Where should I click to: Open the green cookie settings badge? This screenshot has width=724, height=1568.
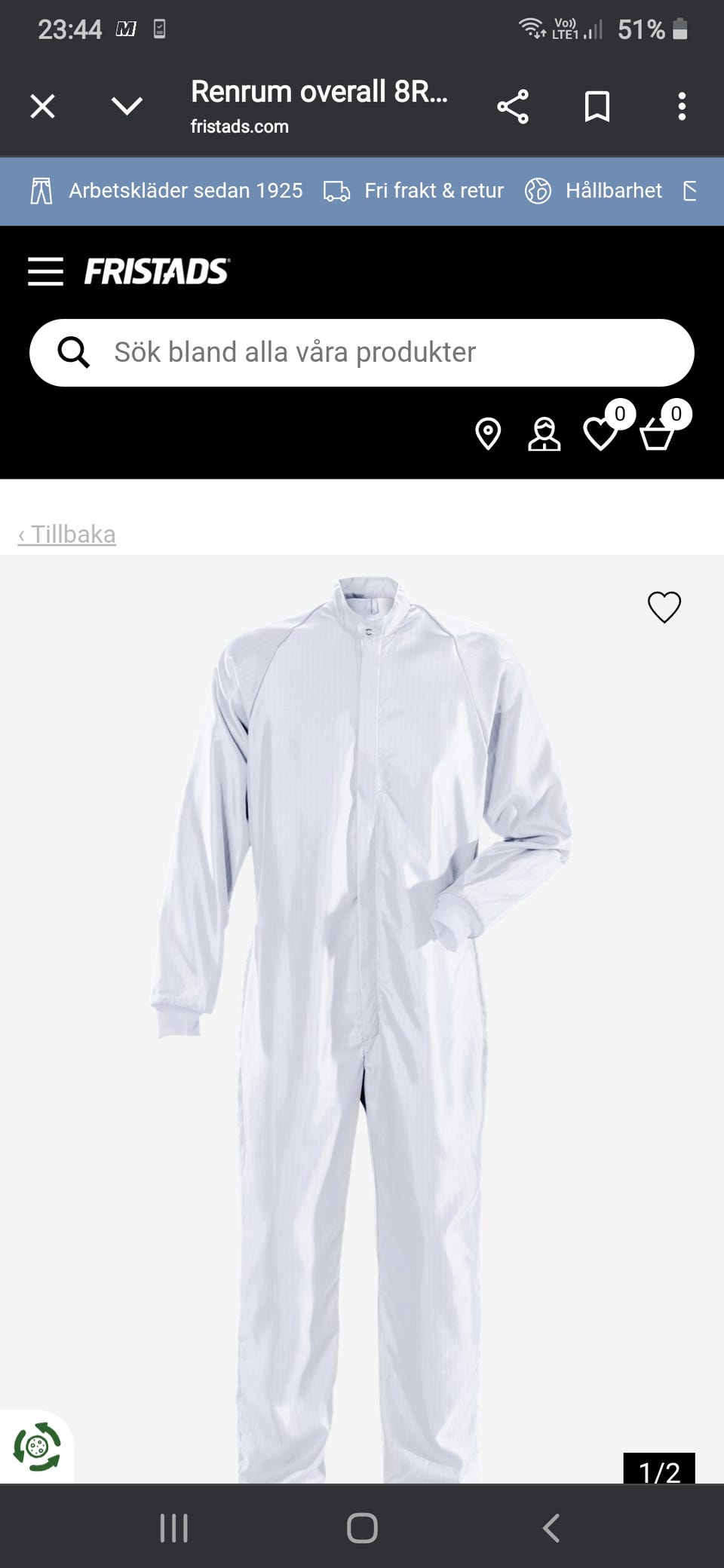[x=37, y=1447]
